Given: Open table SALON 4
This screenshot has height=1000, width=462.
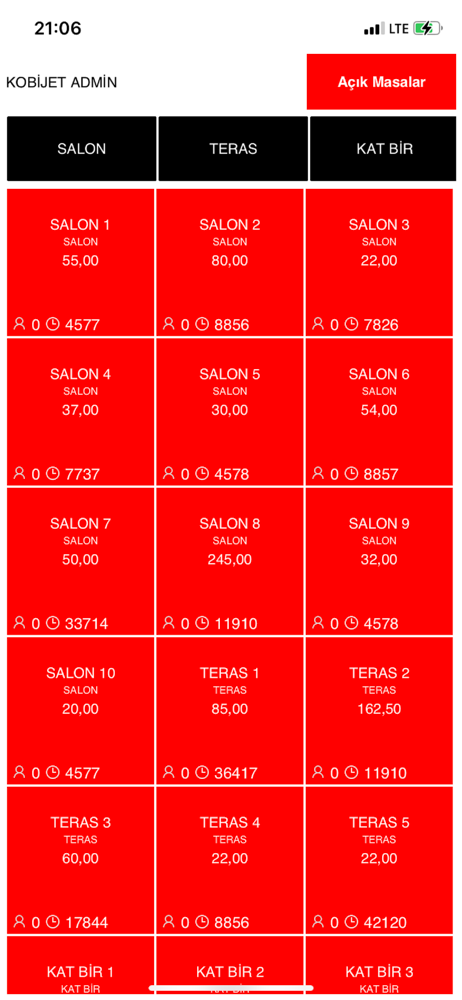Looking at the screenshot, I should coord(80,412).
